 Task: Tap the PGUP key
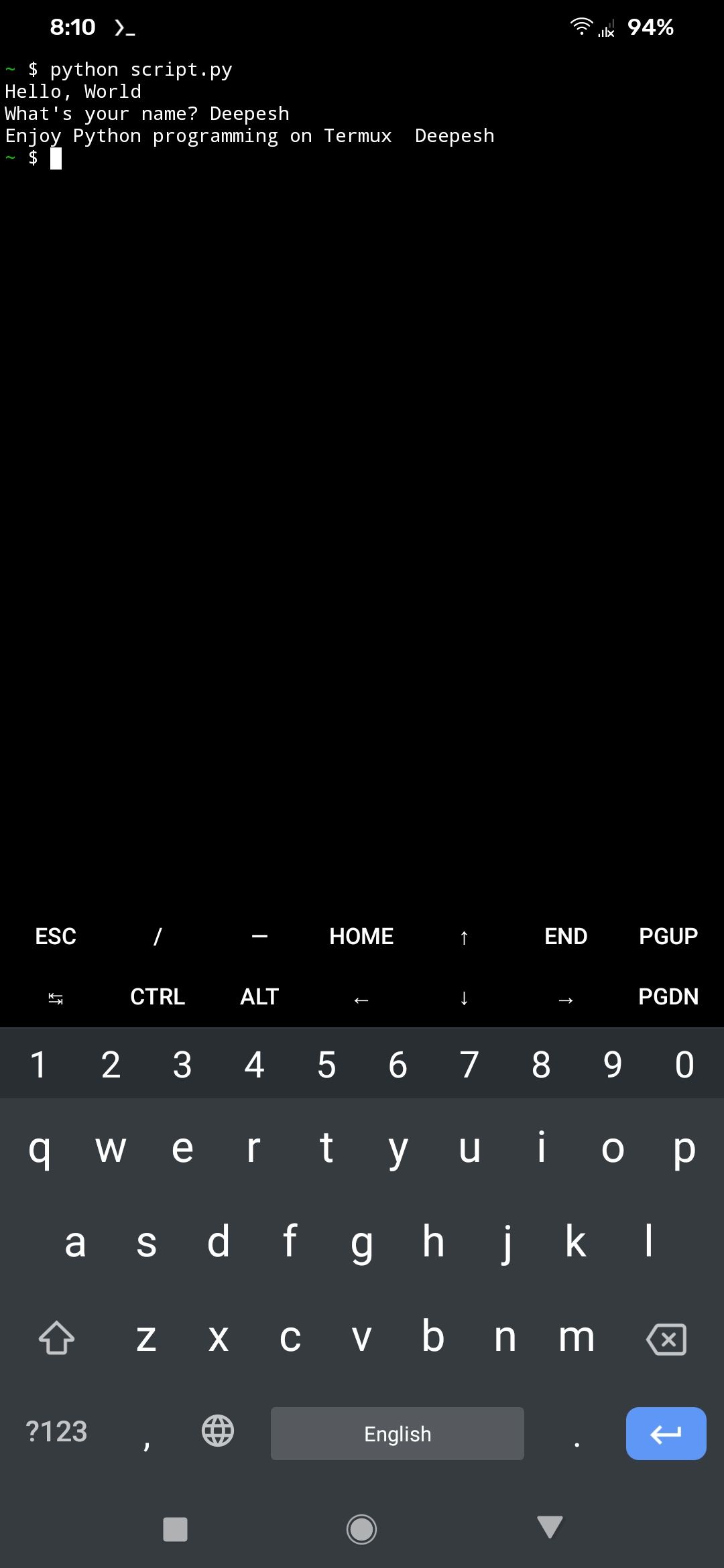[668, 936]
